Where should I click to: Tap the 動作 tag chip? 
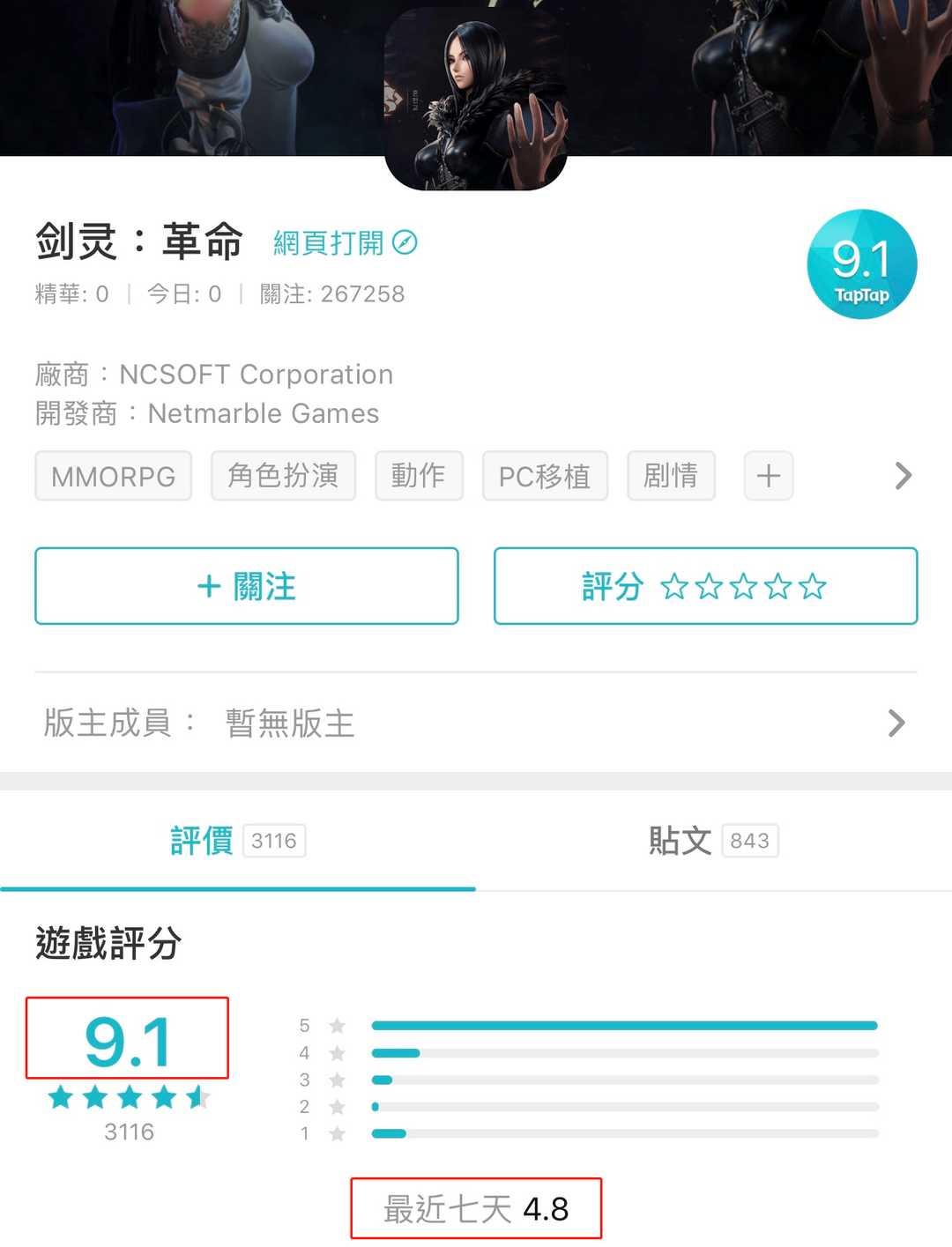pyautogui.click(x=419, y=476)
